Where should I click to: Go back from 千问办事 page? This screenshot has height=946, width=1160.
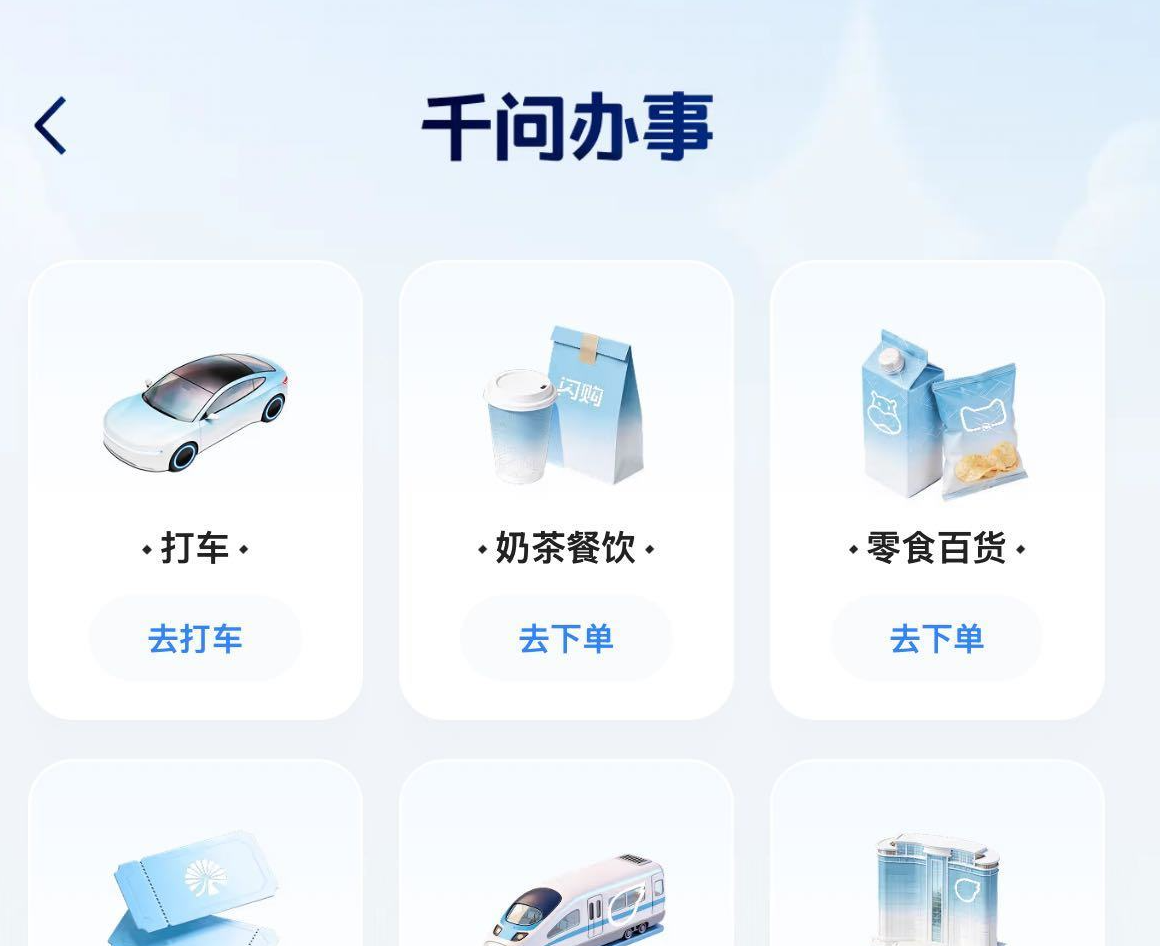pos(50,126)
